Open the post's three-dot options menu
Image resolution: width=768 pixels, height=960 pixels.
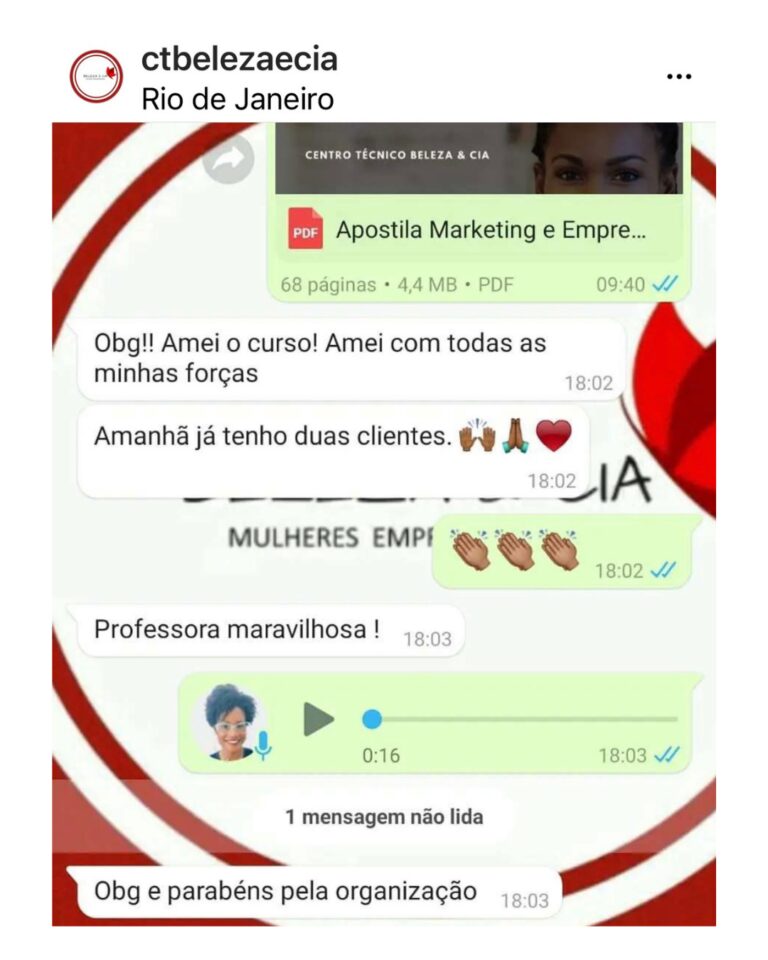[679, 77]
